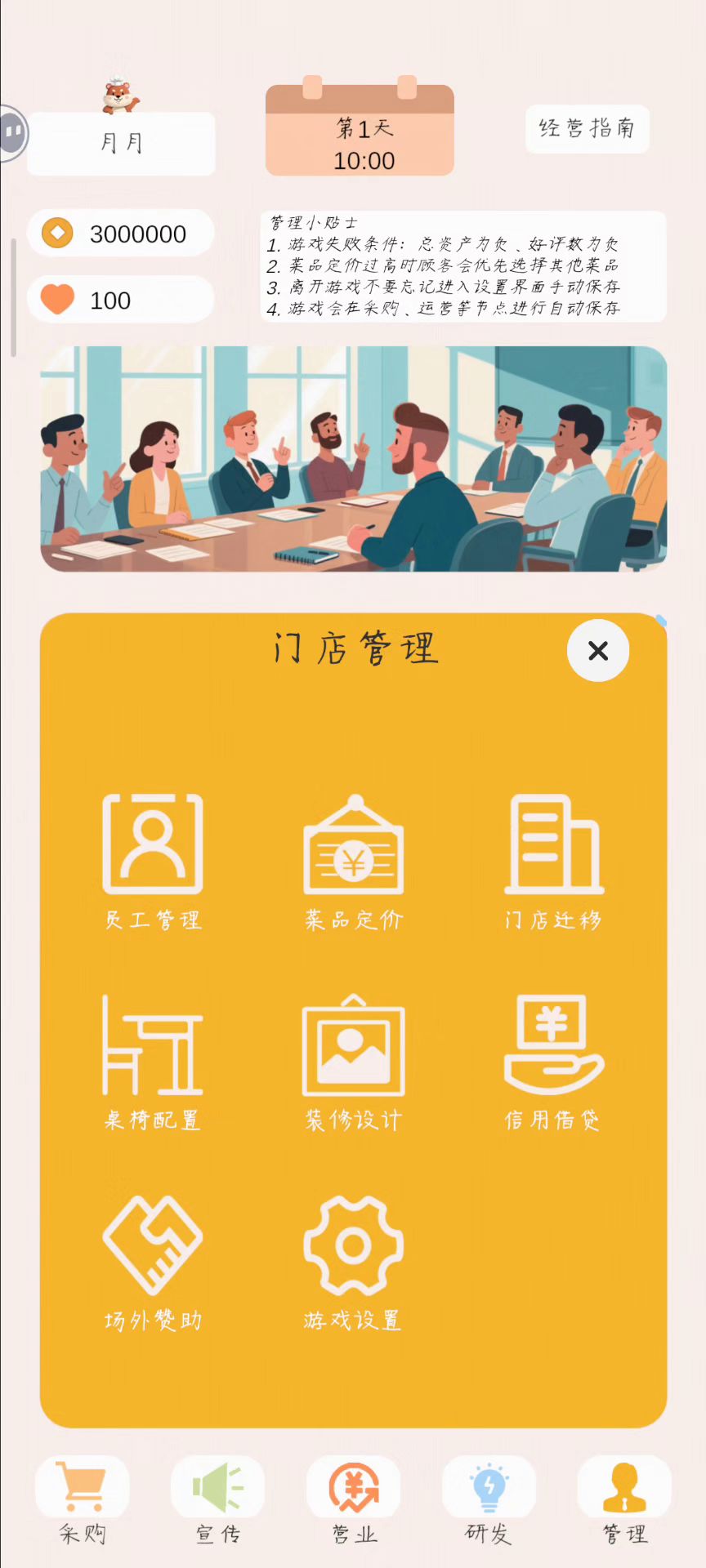The height and width of the screenshot is (1568, 706).
Task: Close the 门店管理 panel
Action: click(598, 651)
